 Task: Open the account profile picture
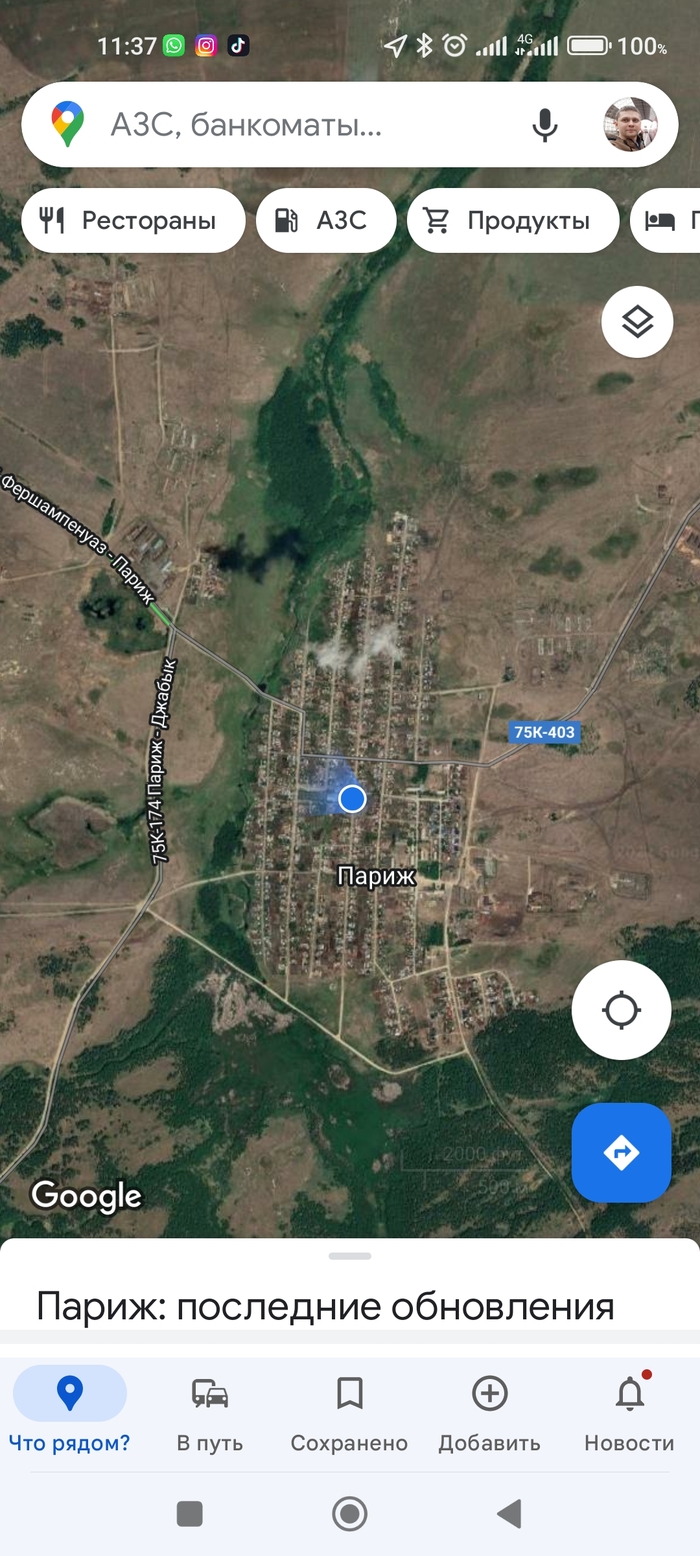[x=630, y=125]
